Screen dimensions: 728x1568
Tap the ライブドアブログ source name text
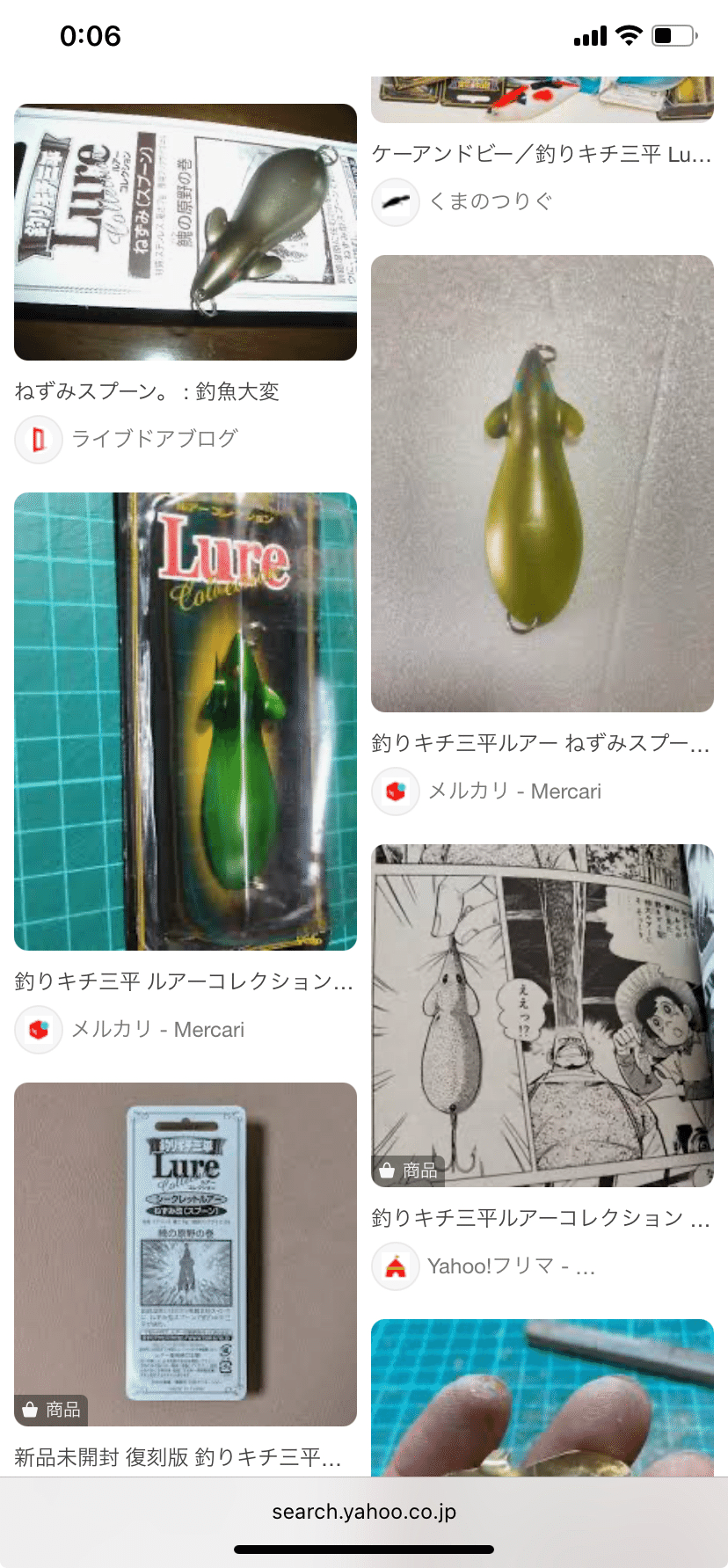[x=157, y=438]
